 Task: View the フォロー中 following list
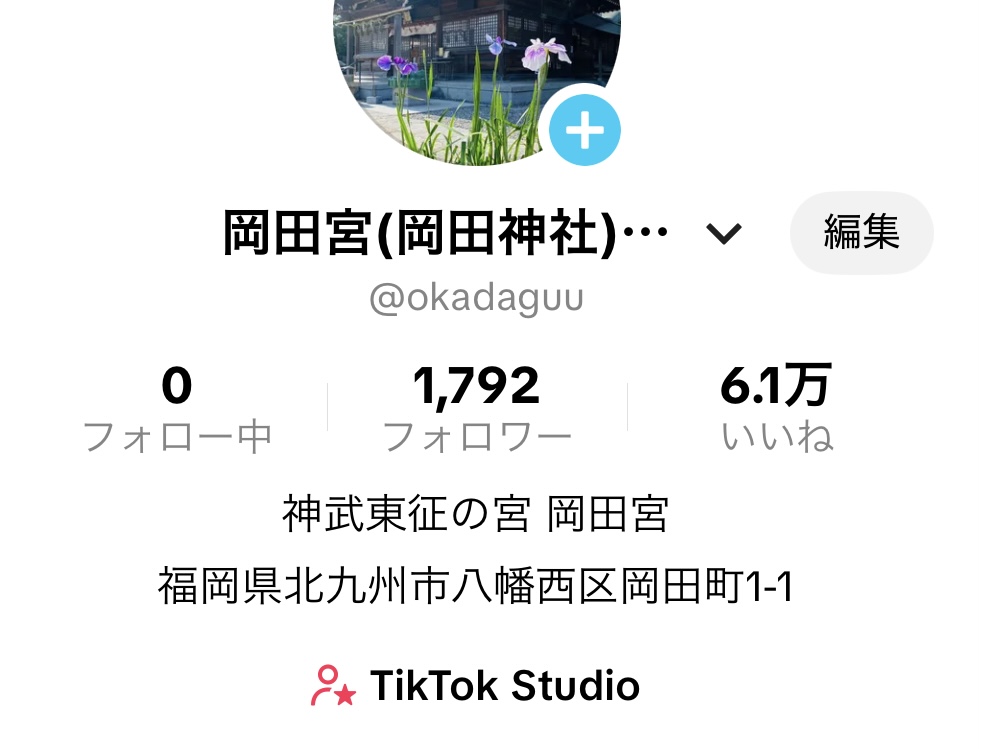pyautogui.click(x=177, y=408)
